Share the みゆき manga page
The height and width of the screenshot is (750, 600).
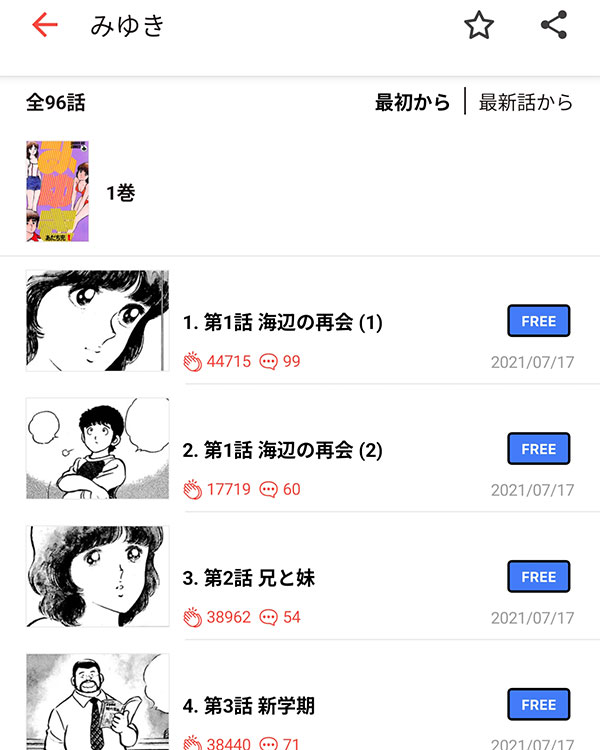[553, 26]
